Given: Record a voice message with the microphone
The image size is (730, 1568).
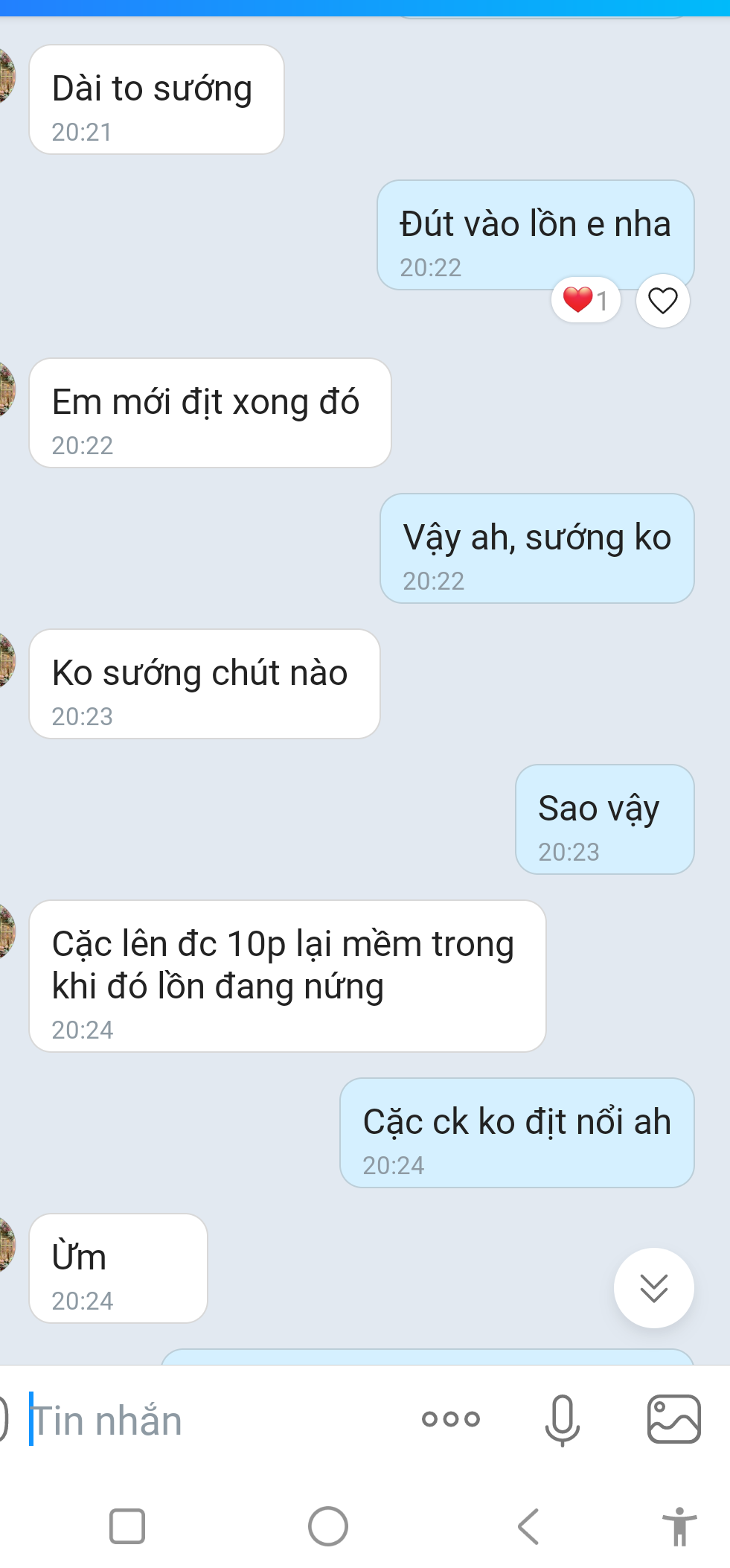Looking at the screenshot, I should (x=562, y=1419).
